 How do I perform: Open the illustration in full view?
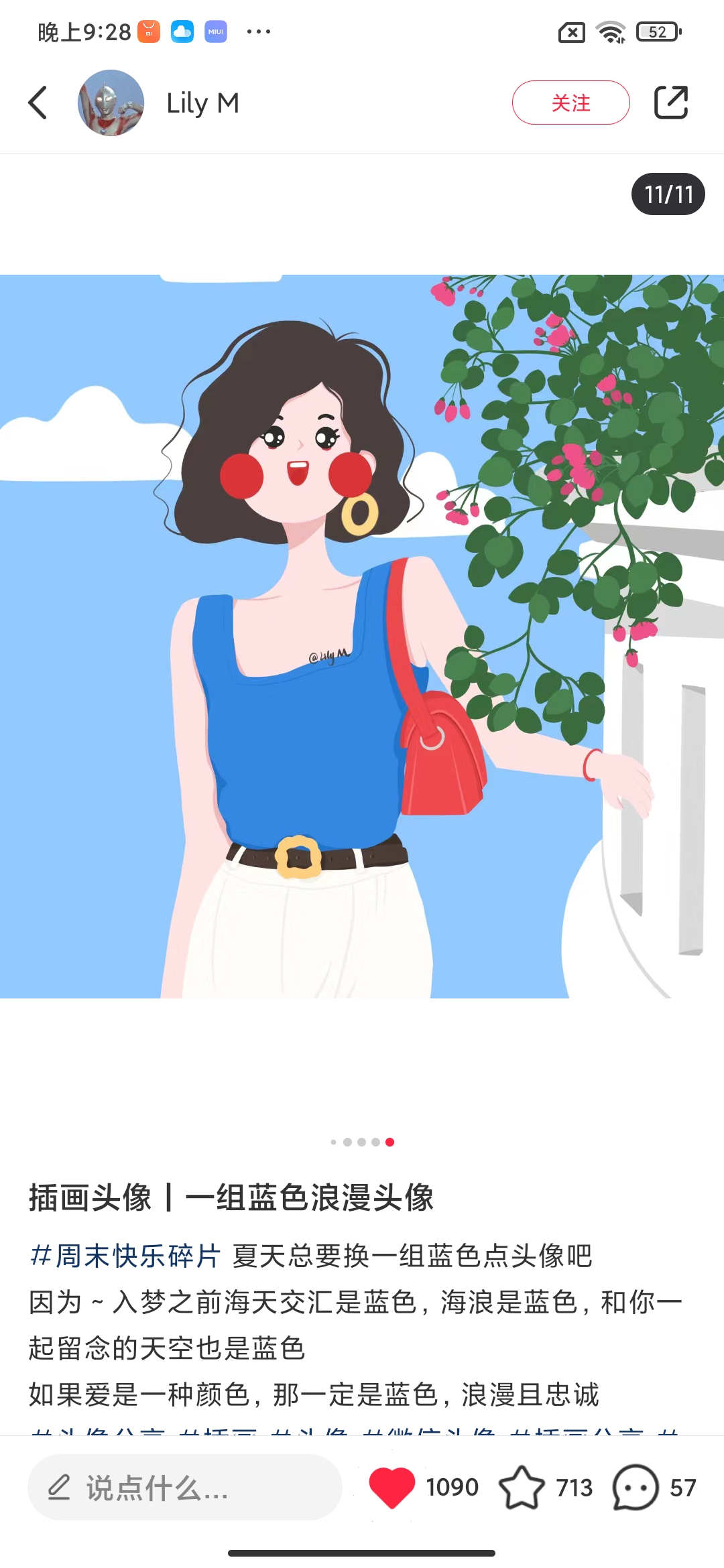pos(362,637)
